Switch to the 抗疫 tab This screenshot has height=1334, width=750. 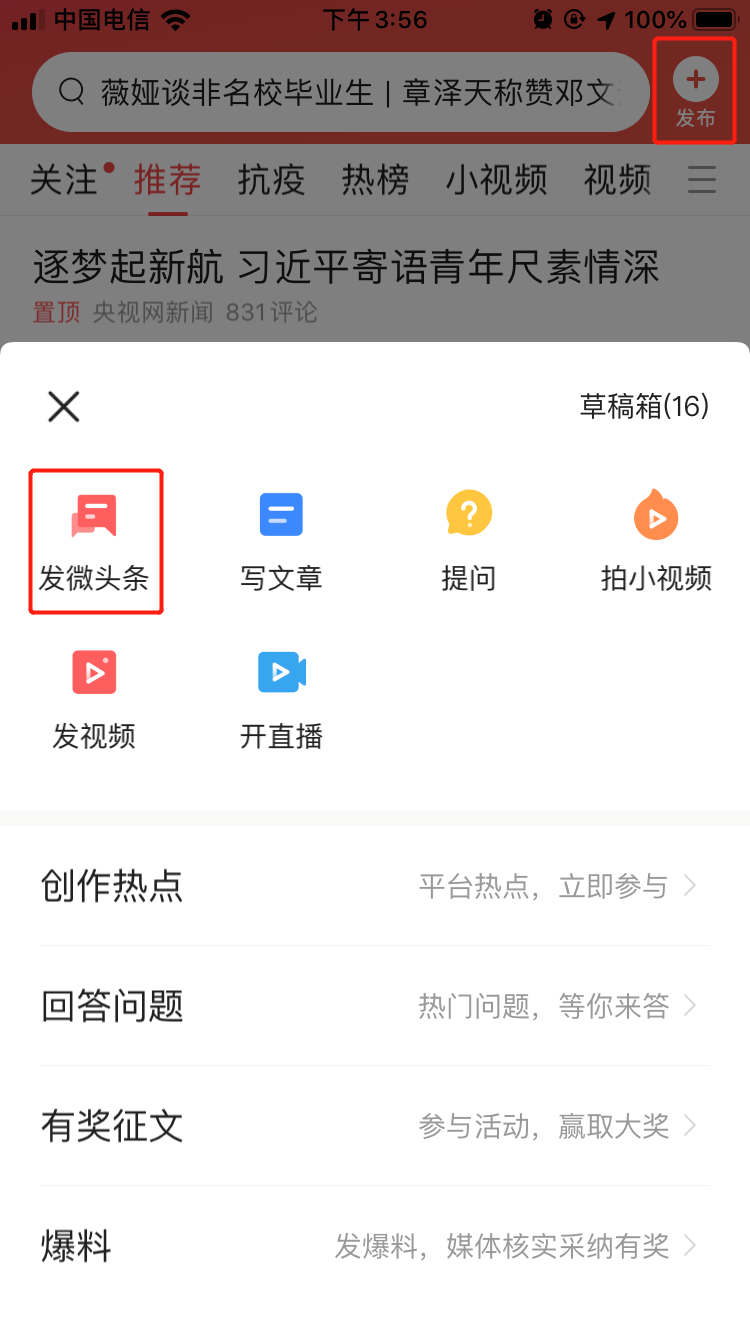(x=271, y=181)
